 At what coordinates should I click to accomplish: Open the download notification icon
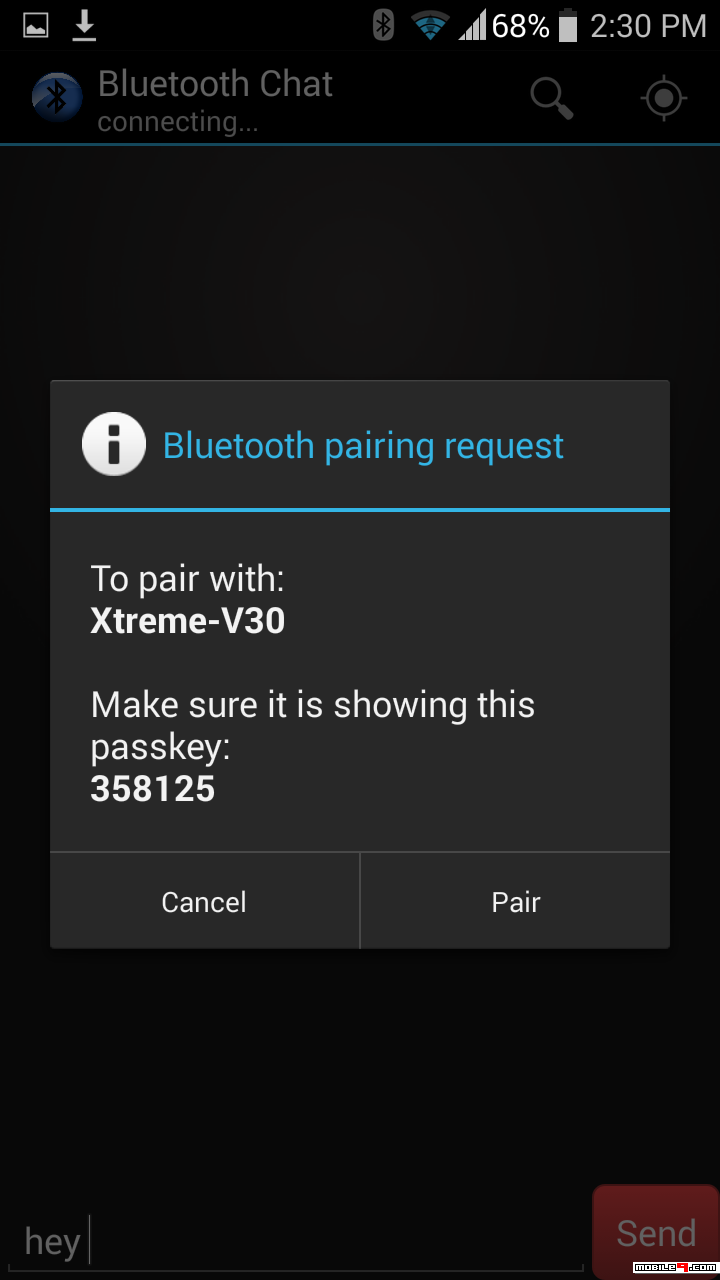click(84, 25)
